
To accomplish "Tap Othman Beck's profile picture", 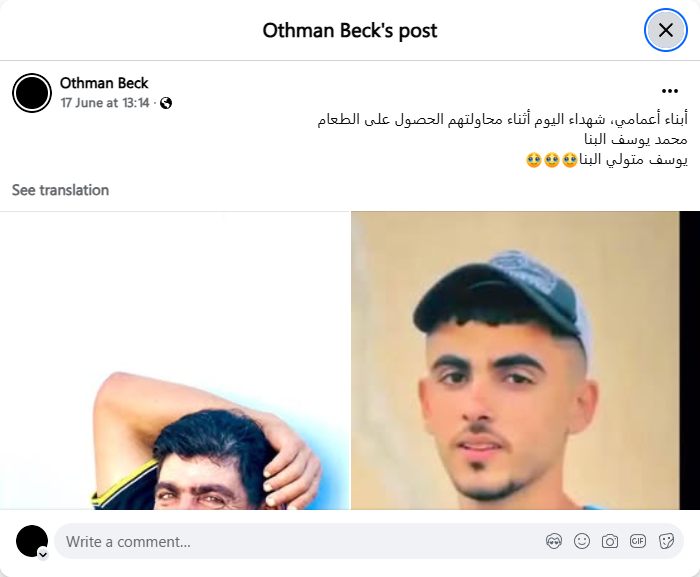I will point(32,93).
